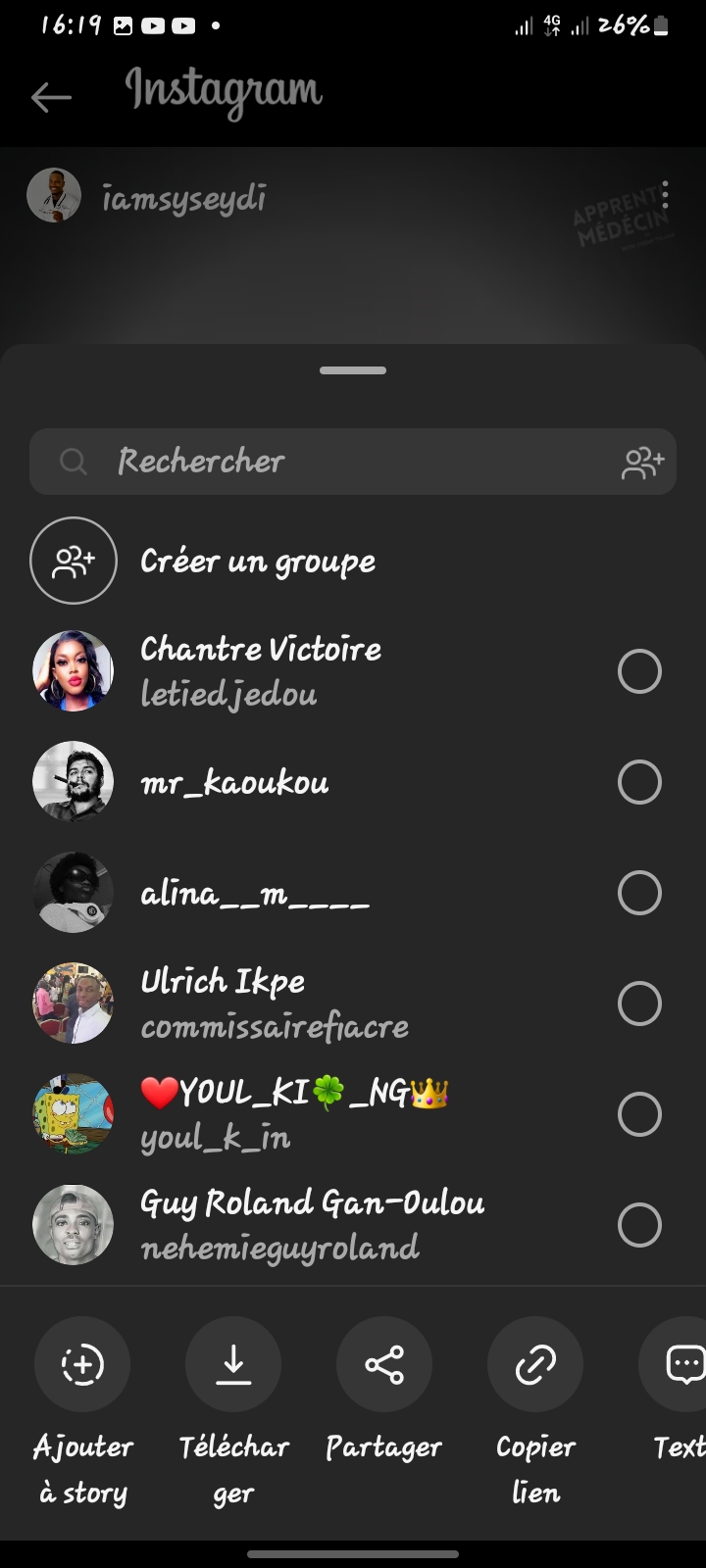The image size is (706, 1568).
Task: Copy the link with Copier lien
Action: [535, 1364]
